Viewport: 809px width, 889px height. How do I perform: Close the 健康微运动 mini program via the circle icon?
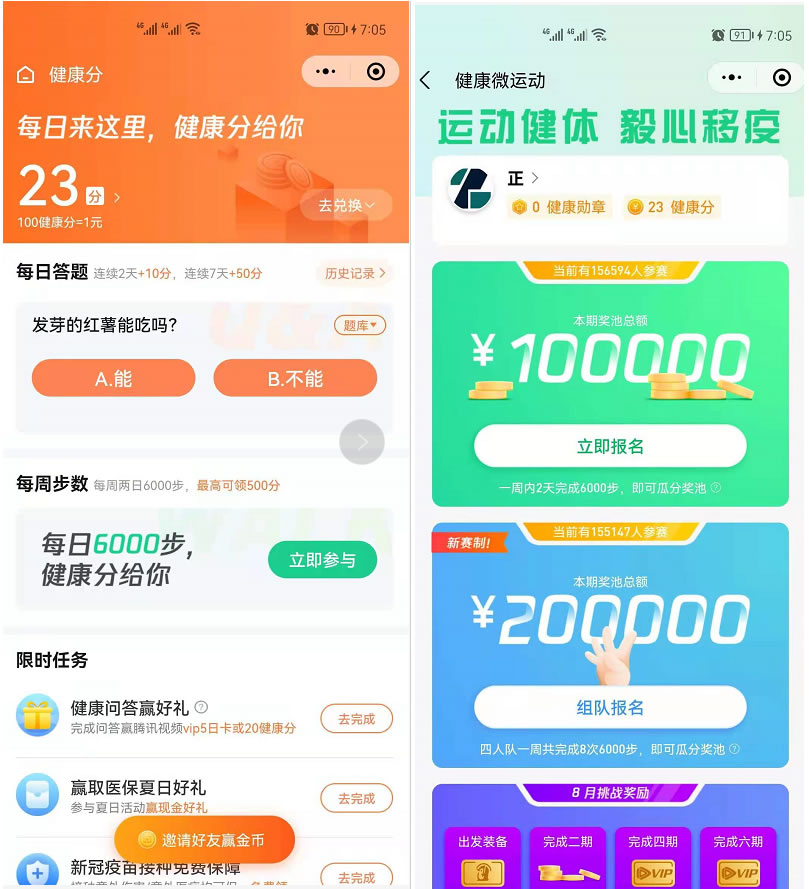781,78
